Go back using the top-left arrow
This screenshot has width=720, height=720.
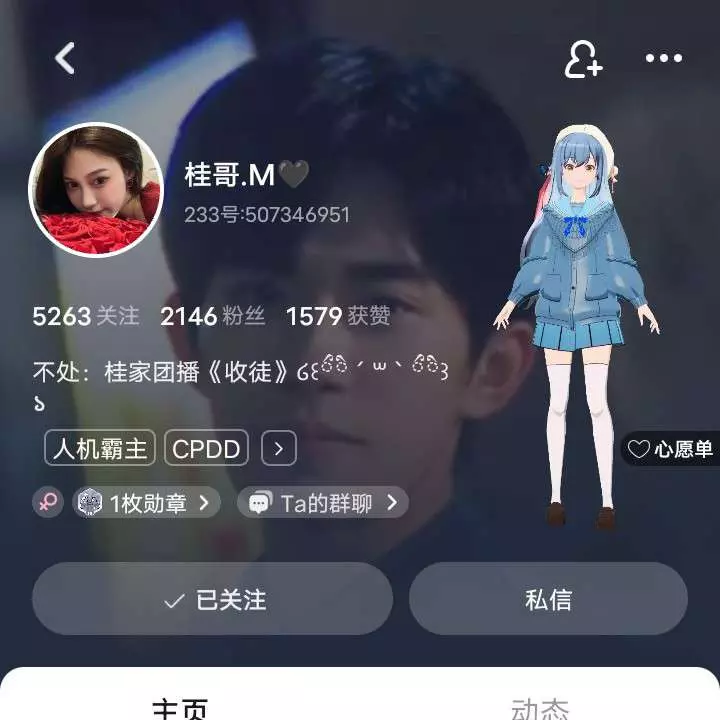click(65, 59)
